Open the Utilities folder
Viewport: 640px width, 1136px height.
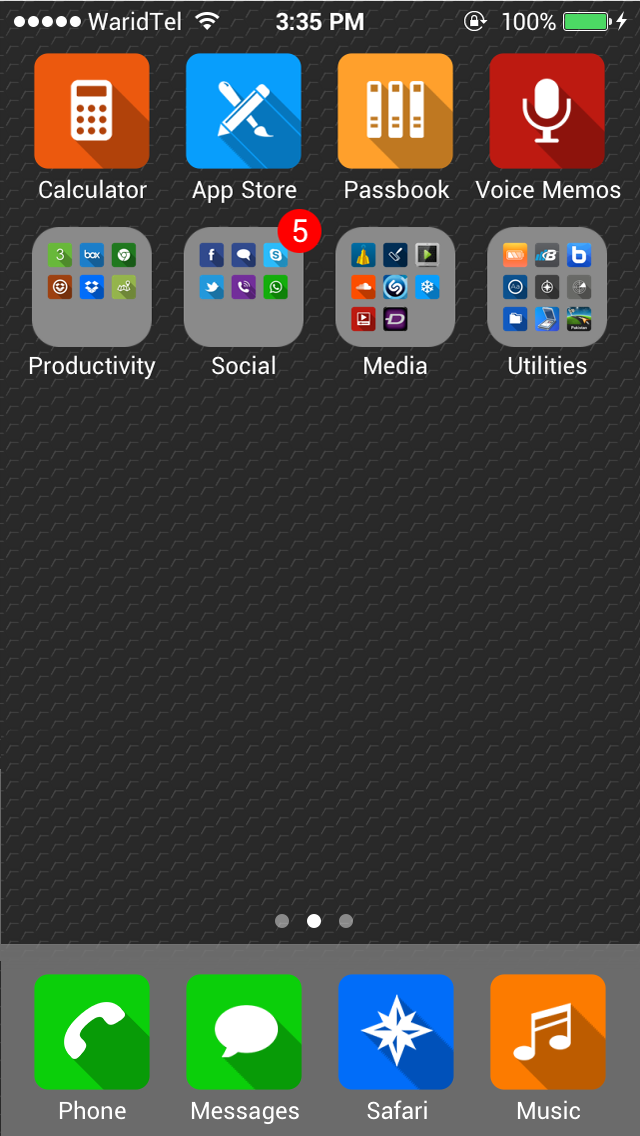click(x=547, y=287)
